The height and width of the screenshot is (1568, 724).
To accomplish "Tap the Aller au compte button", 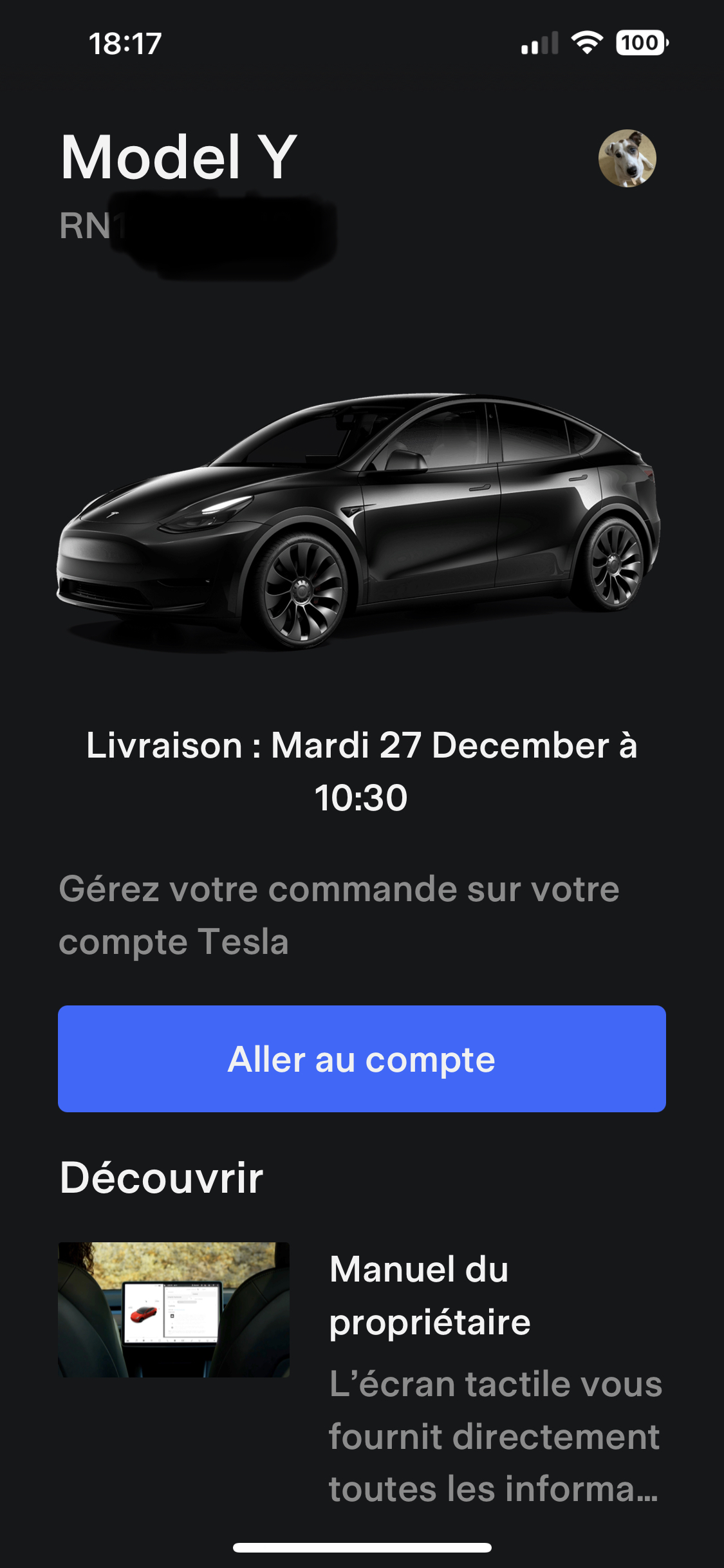I will (x=362, y=1058).
